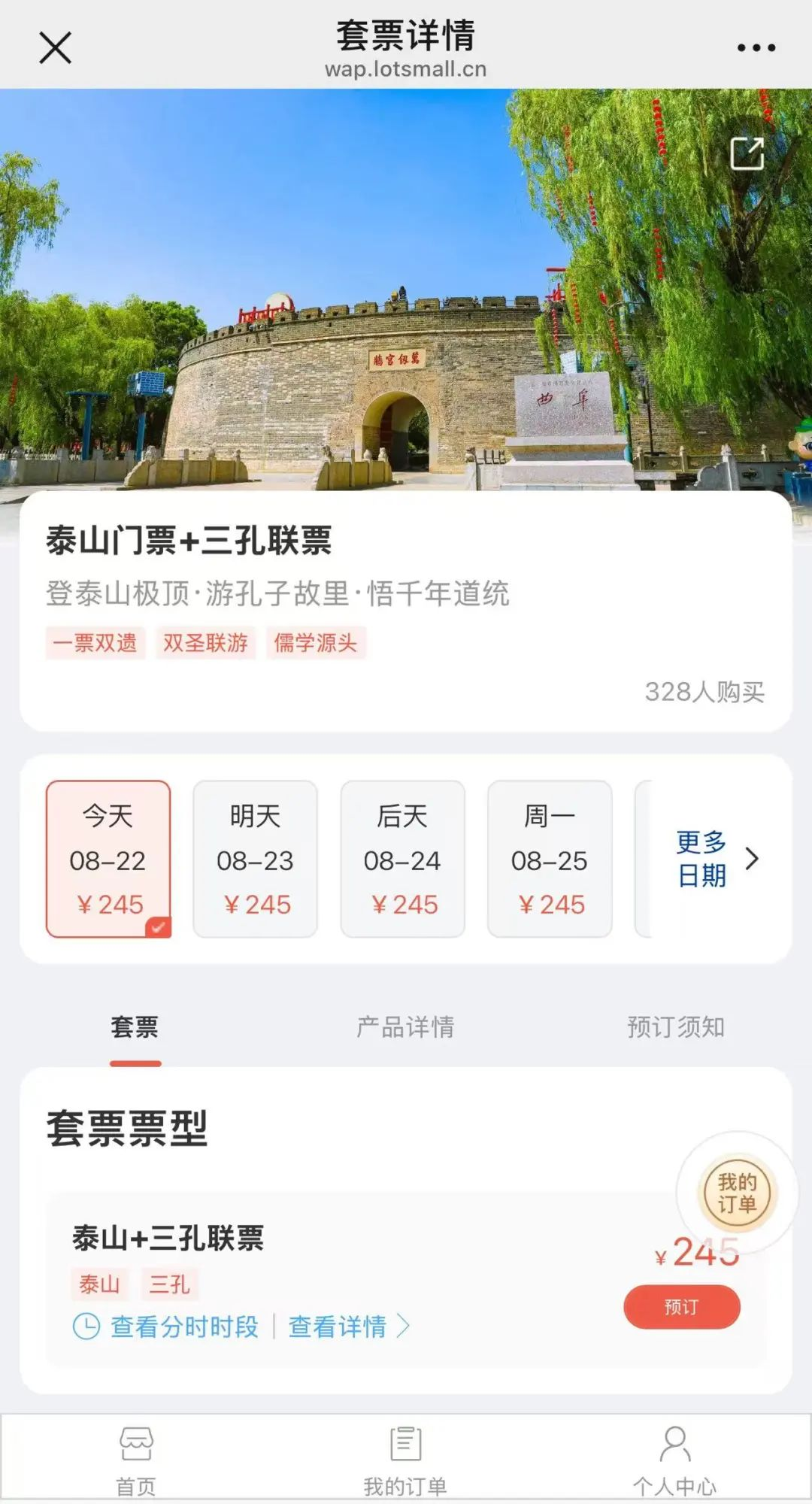The width and height of the screenshot is (812, 1504).
Task: Switch to the 预订须知 tab
Action: (675, 1027)
